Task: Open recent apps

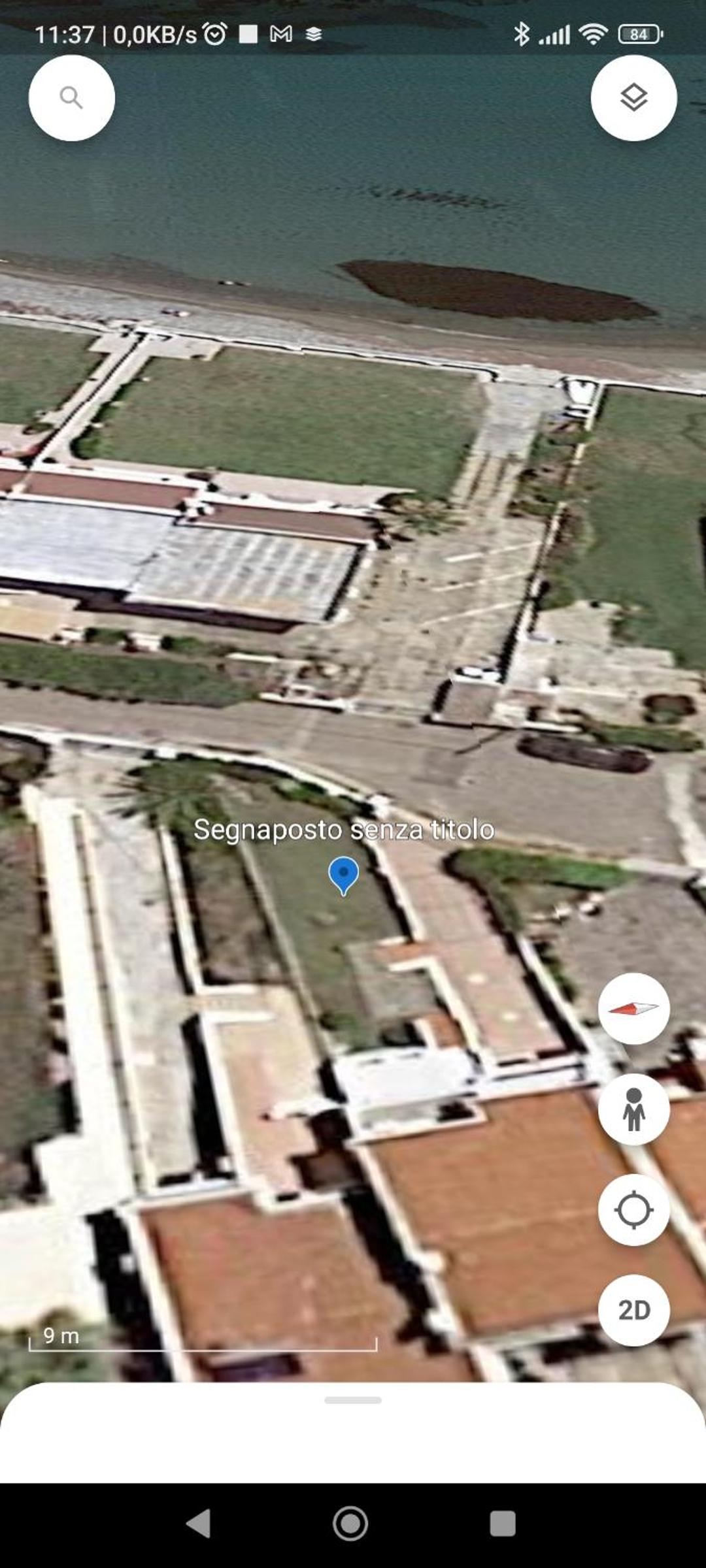Action: pos(503,1524)
